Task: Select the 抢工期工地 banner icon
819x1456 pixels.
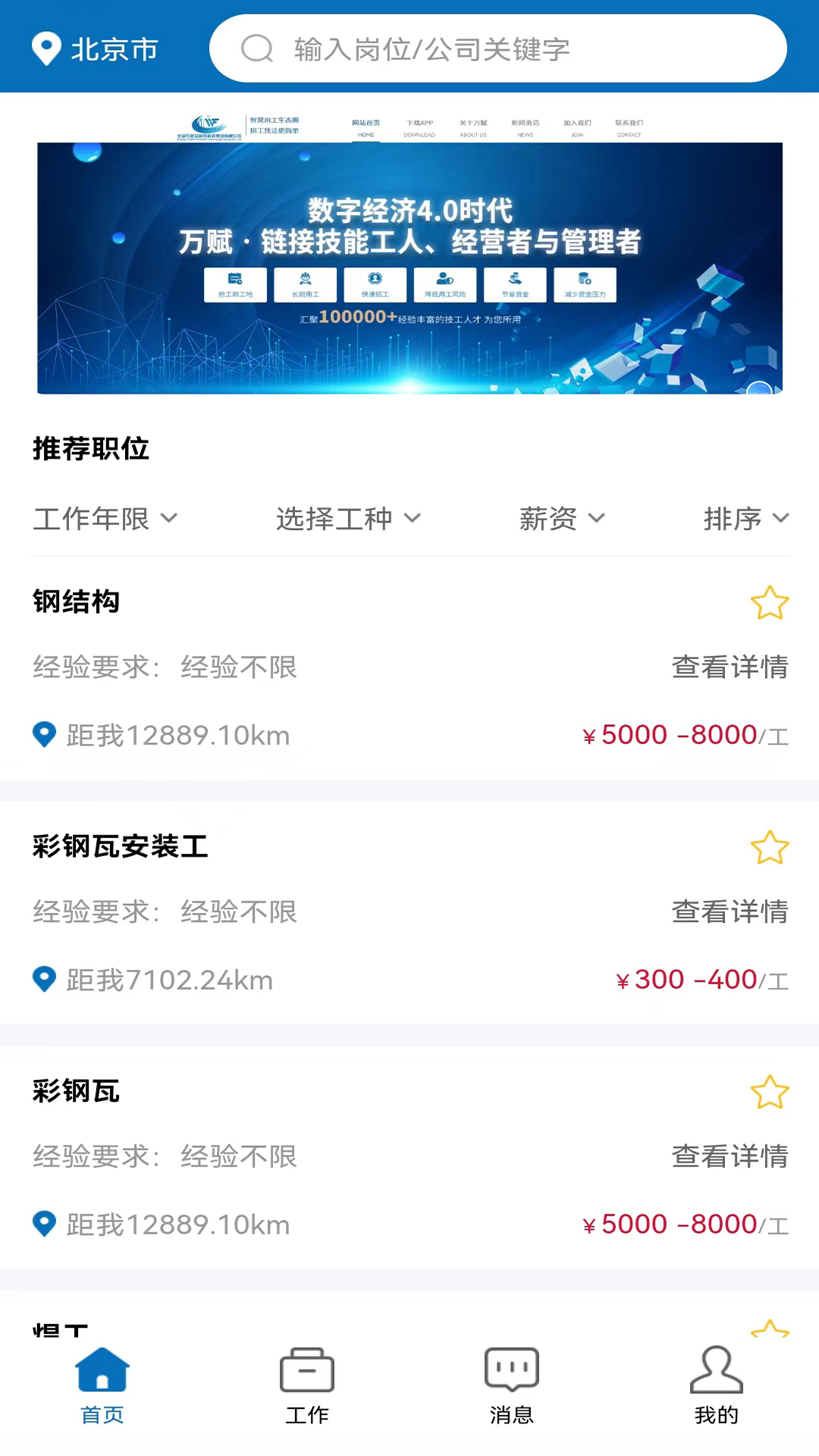Action: point(234,285)
